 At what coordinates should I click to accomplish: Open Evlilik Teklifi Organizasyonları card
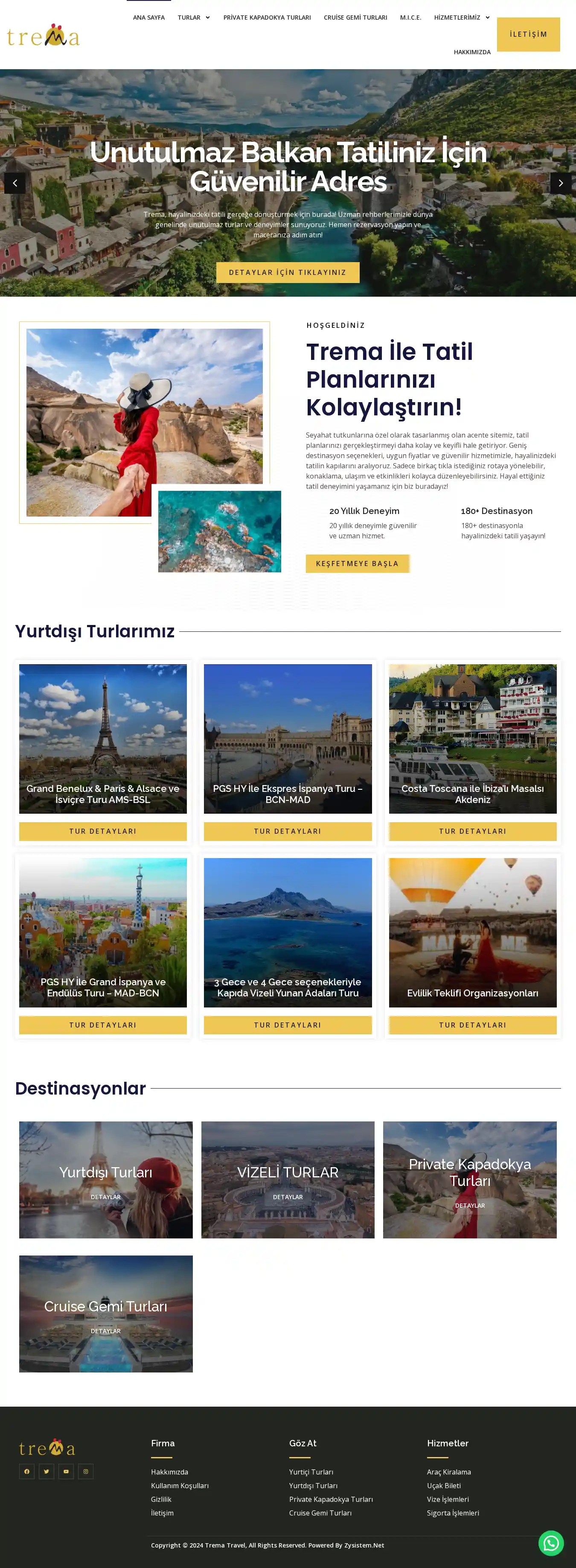coord(473,1025)
